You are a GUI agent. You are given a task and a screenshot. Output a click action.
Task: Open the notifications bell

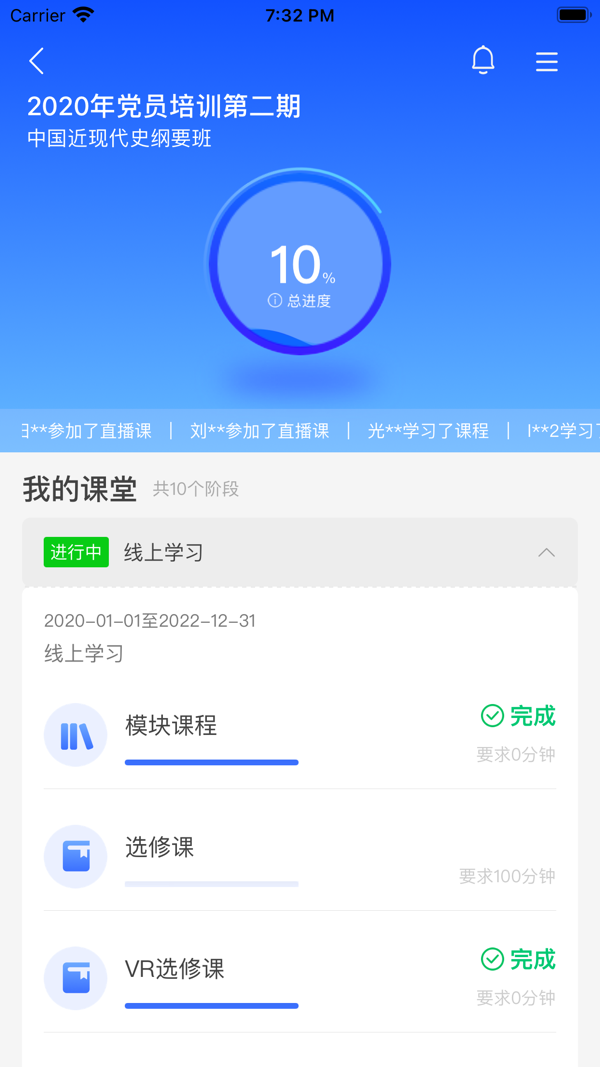coord(483,60)
